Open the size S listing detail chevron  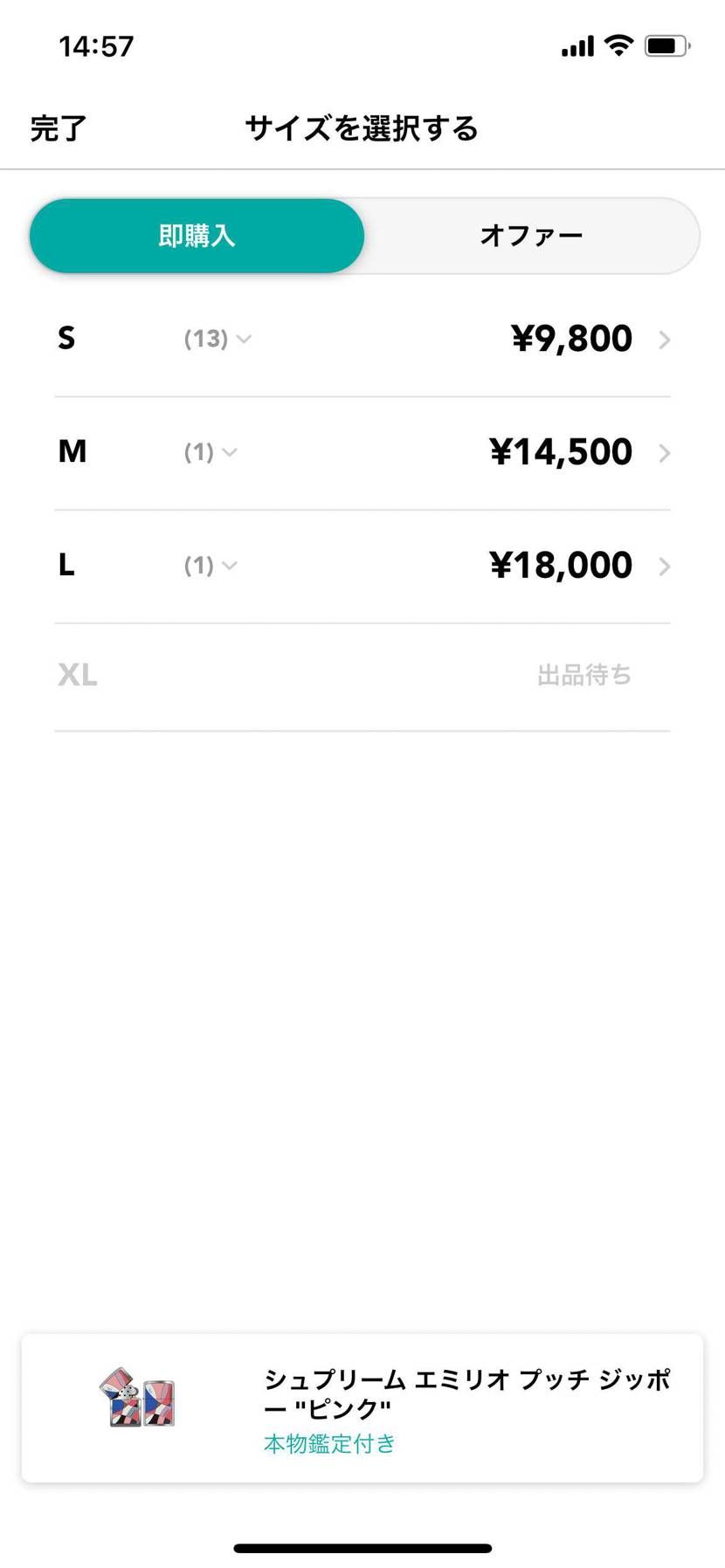pos(666,340)
